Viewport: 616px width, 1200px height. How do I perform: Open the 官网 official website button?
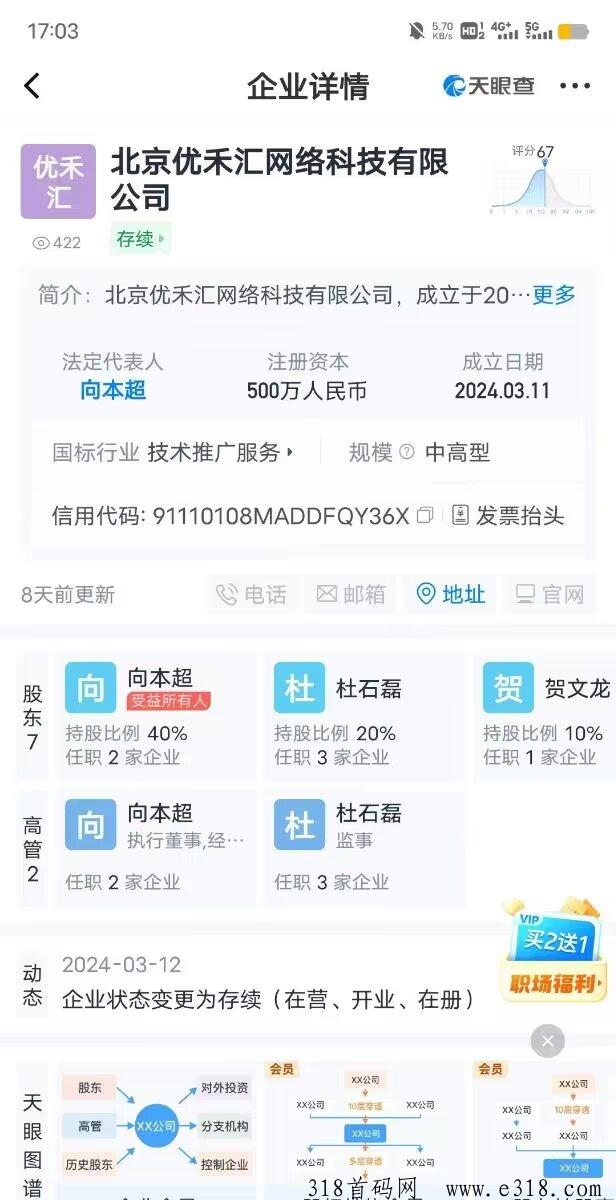click(550, 595)
